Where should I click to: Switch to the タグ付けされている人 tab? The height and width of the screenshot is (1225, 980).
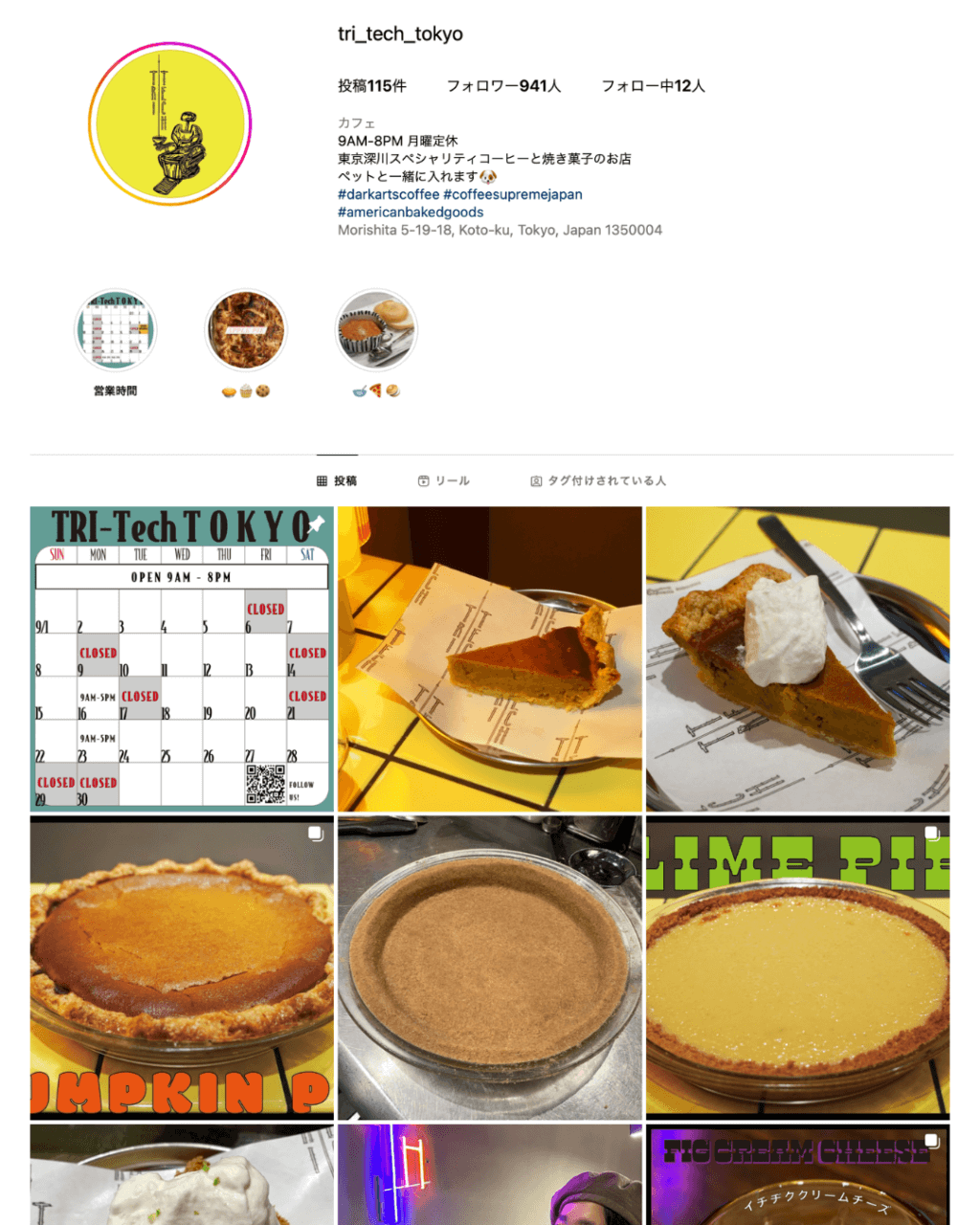point(598,480)
